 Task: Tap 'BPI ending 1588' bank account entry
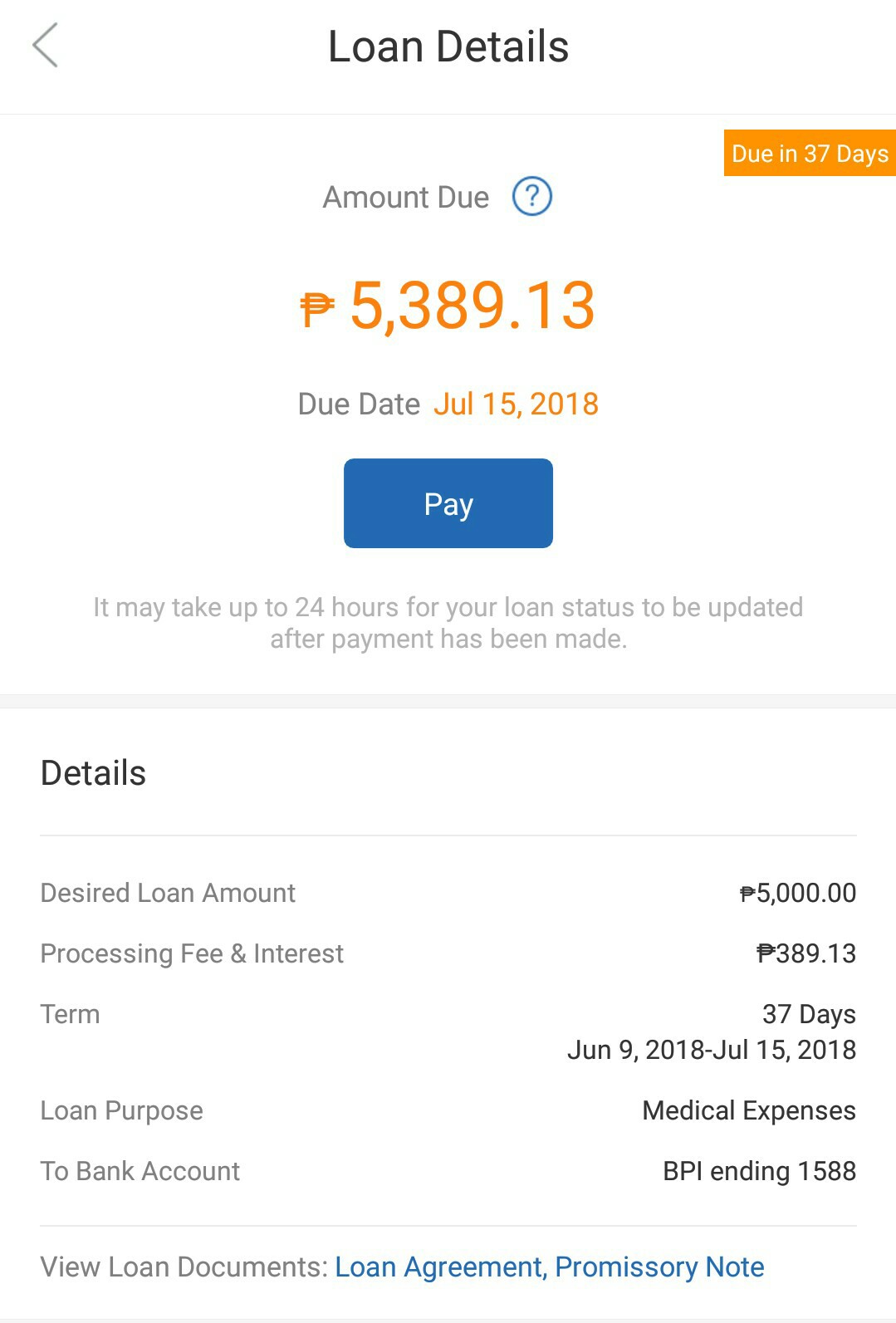757,1171
